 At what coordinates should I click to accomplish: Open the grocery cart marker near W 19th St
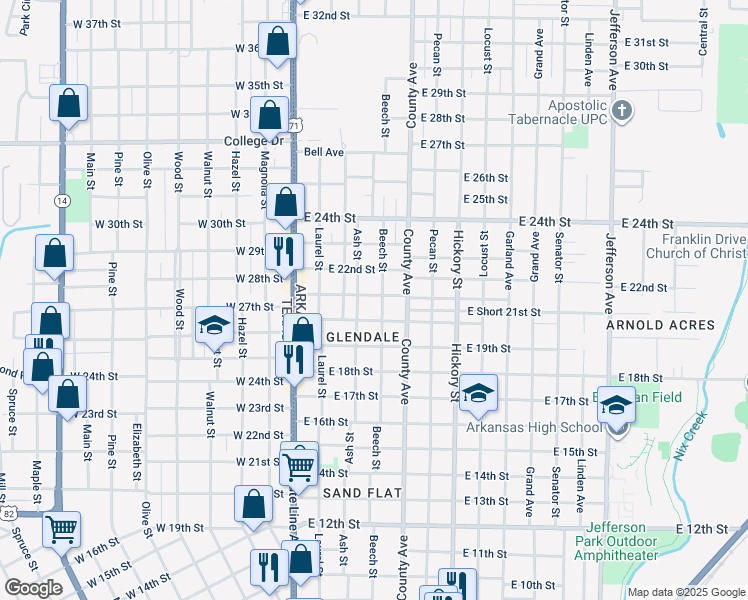click(x=62, y=526)
